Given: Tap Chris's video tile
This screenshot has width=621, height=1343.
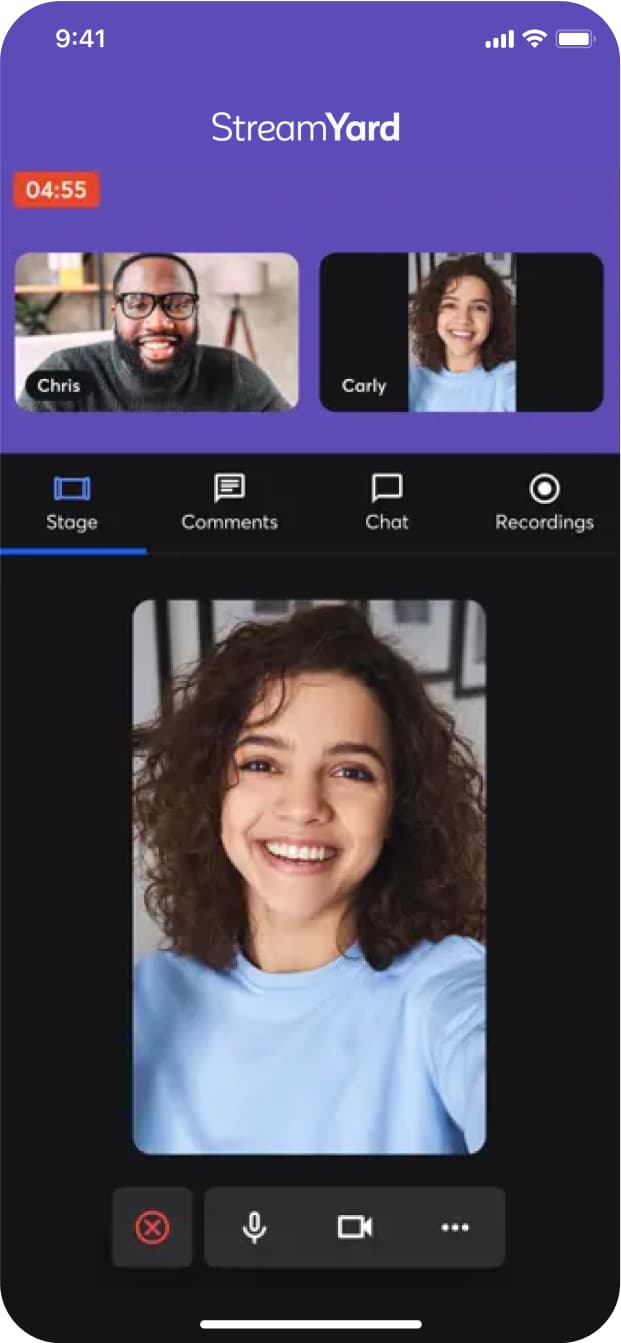Looking at the screenshot, I should coord(157,332).
